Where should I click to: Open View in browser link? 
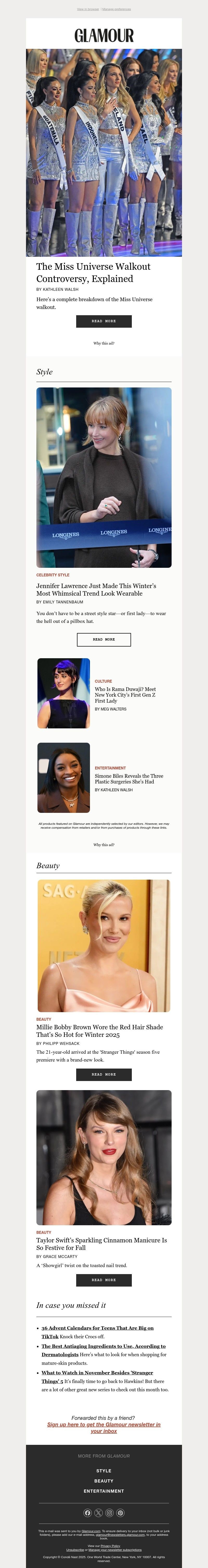[88, 9]
